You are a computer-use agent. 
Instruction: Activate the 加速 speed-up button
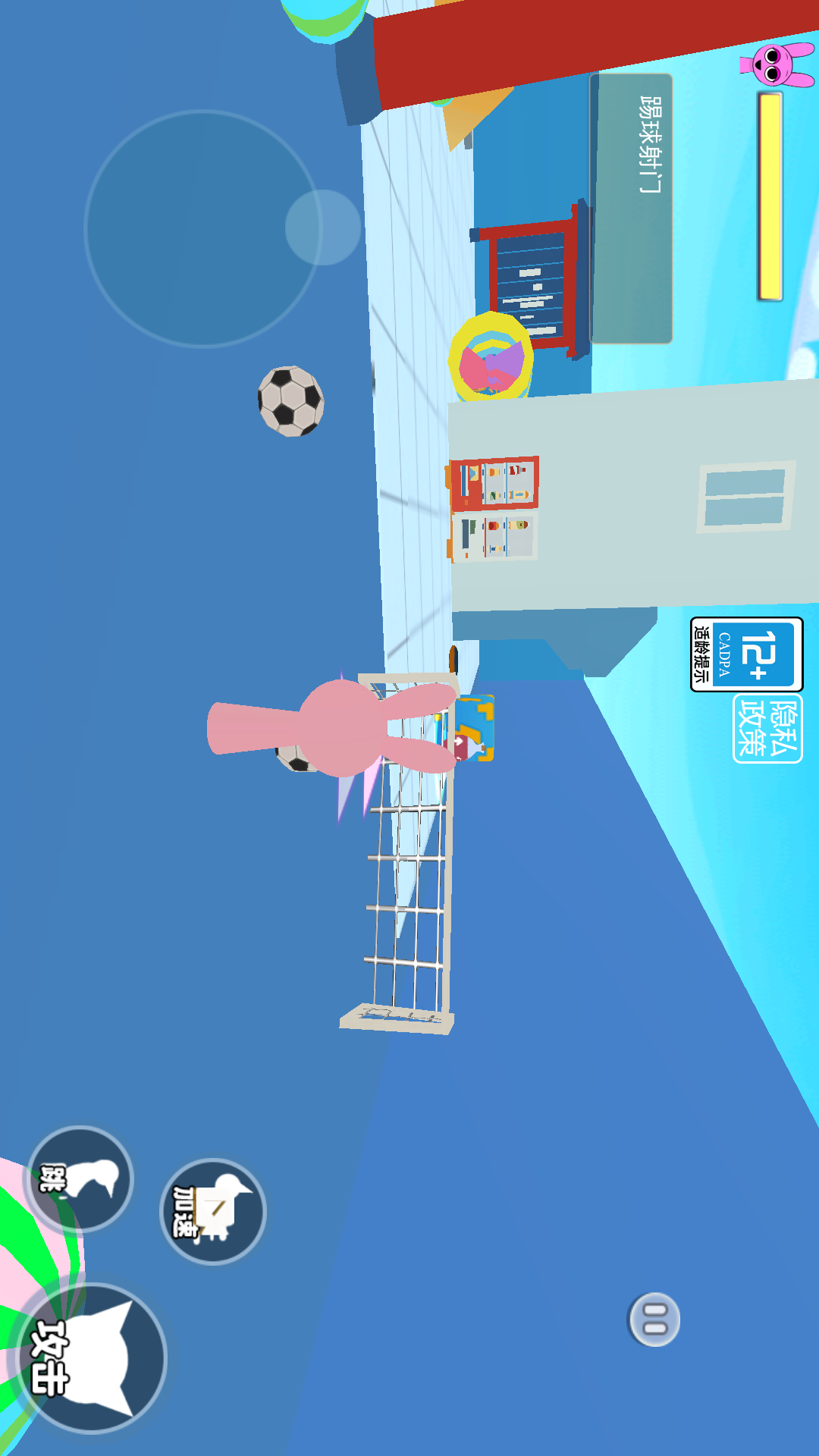tap(213, 1212)
